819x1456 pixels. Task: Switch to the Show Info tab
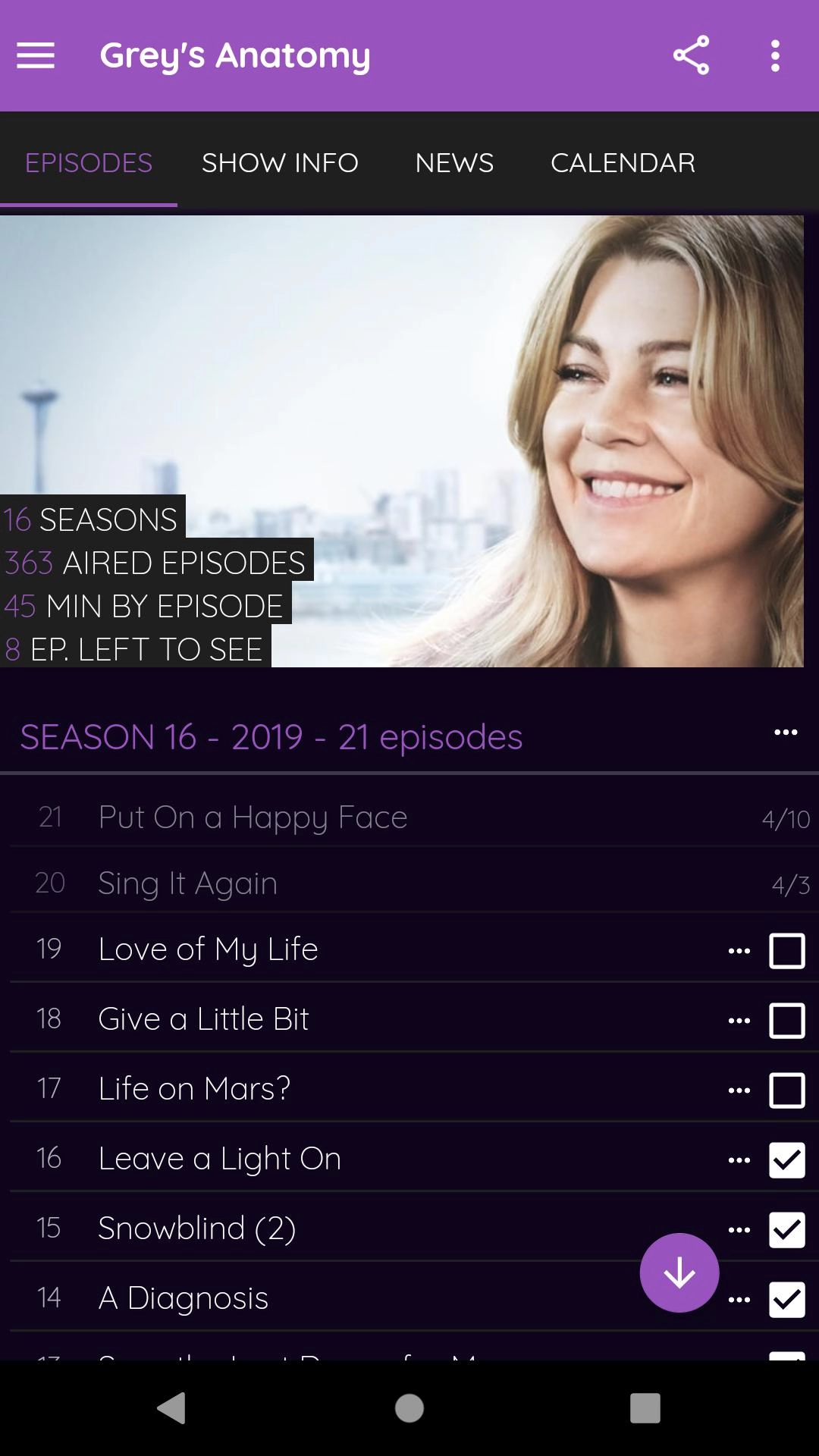pyautogui.click(x=280, y=162)
